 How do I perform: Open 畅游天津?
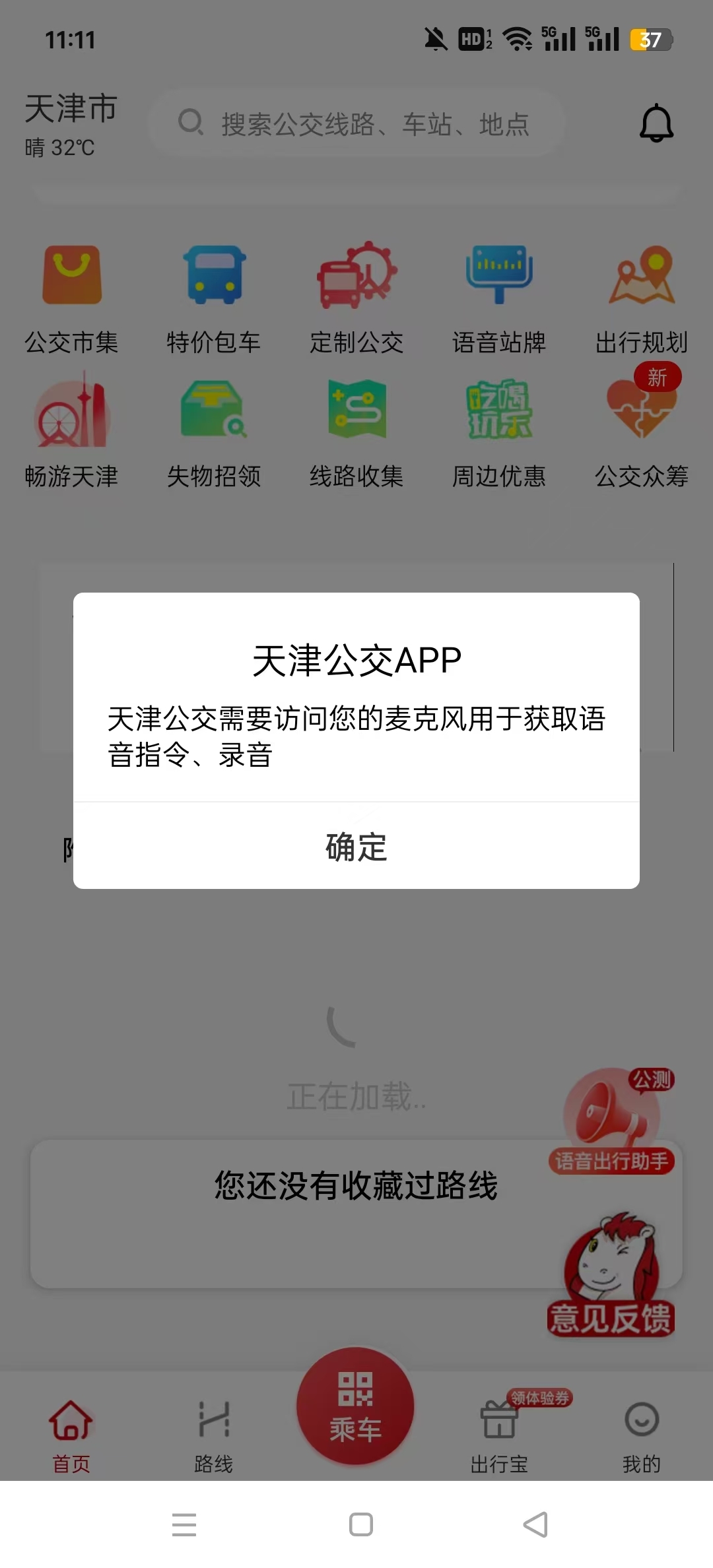click(x=71, y=430)
